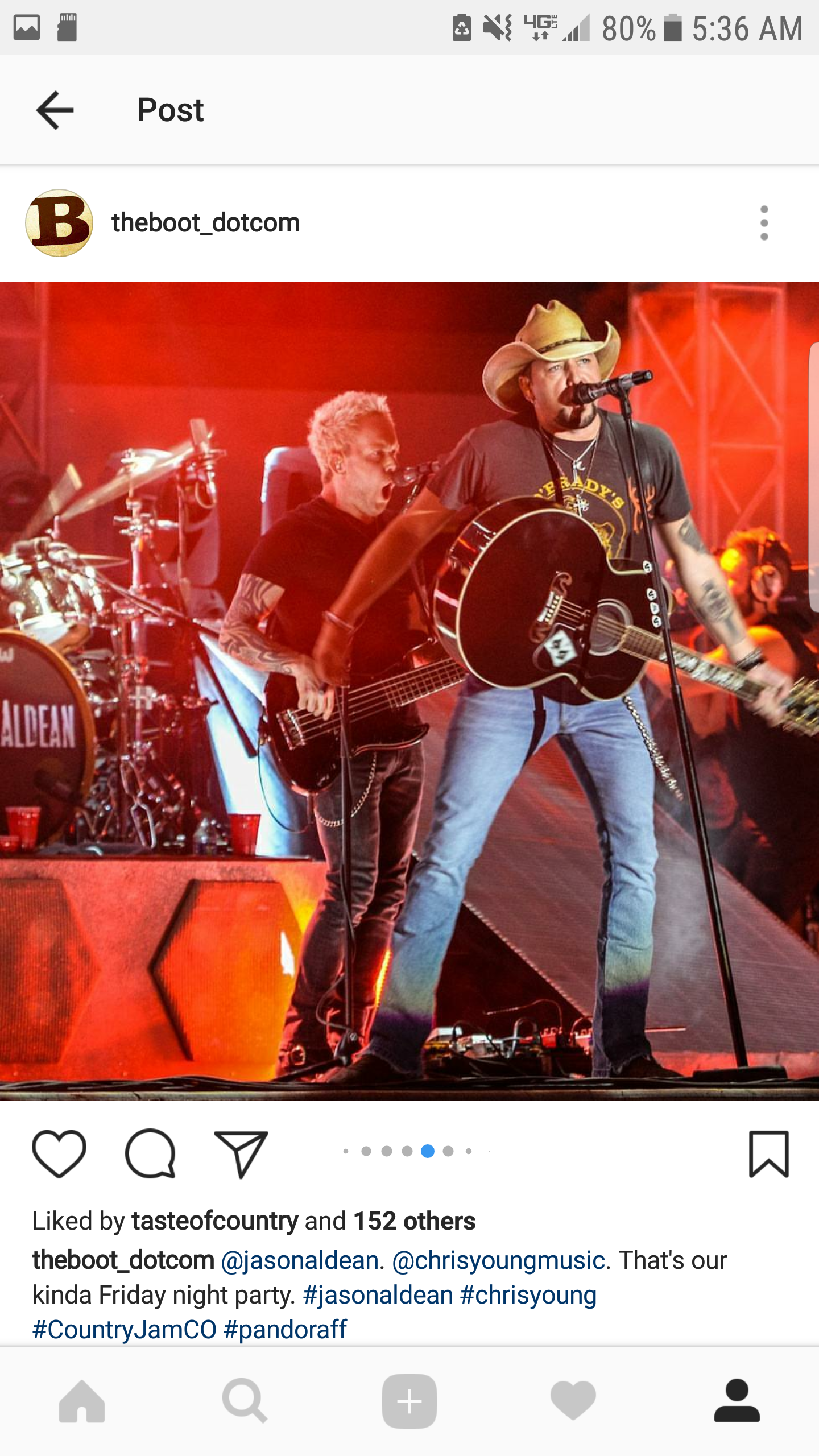Screen dimensions: 819x1456
Task: Share post via paper plane icon
Action: point(241,1153)
